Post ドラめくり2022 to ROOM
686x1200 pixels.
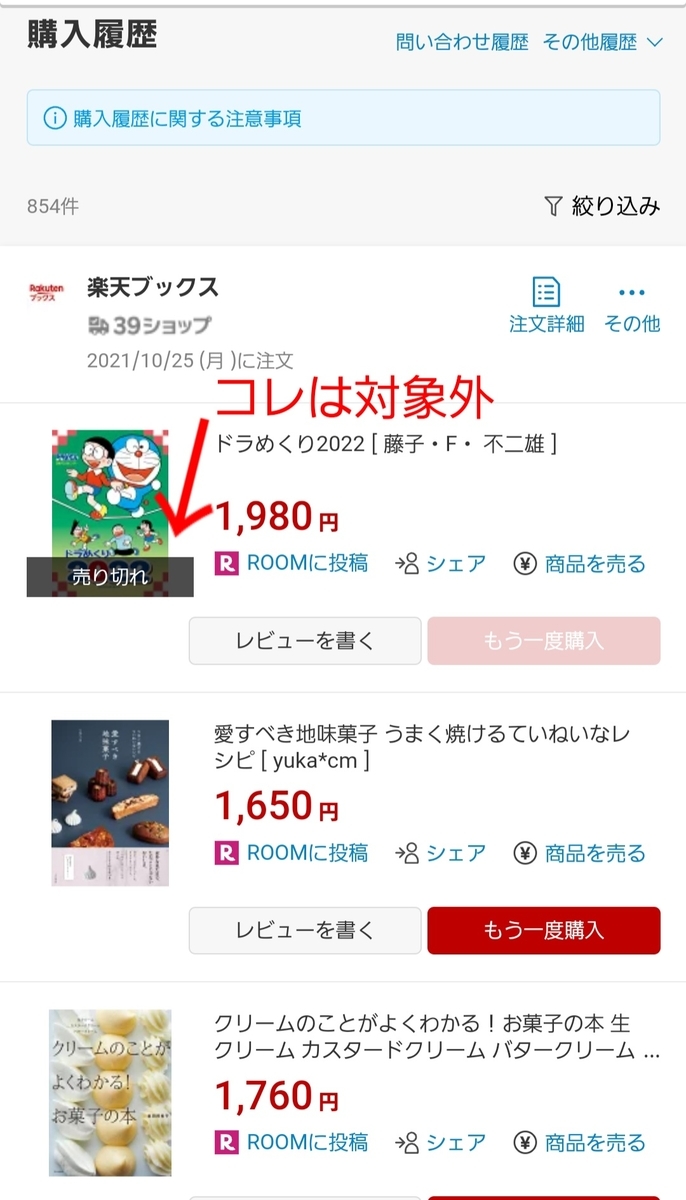pos(292,563)
